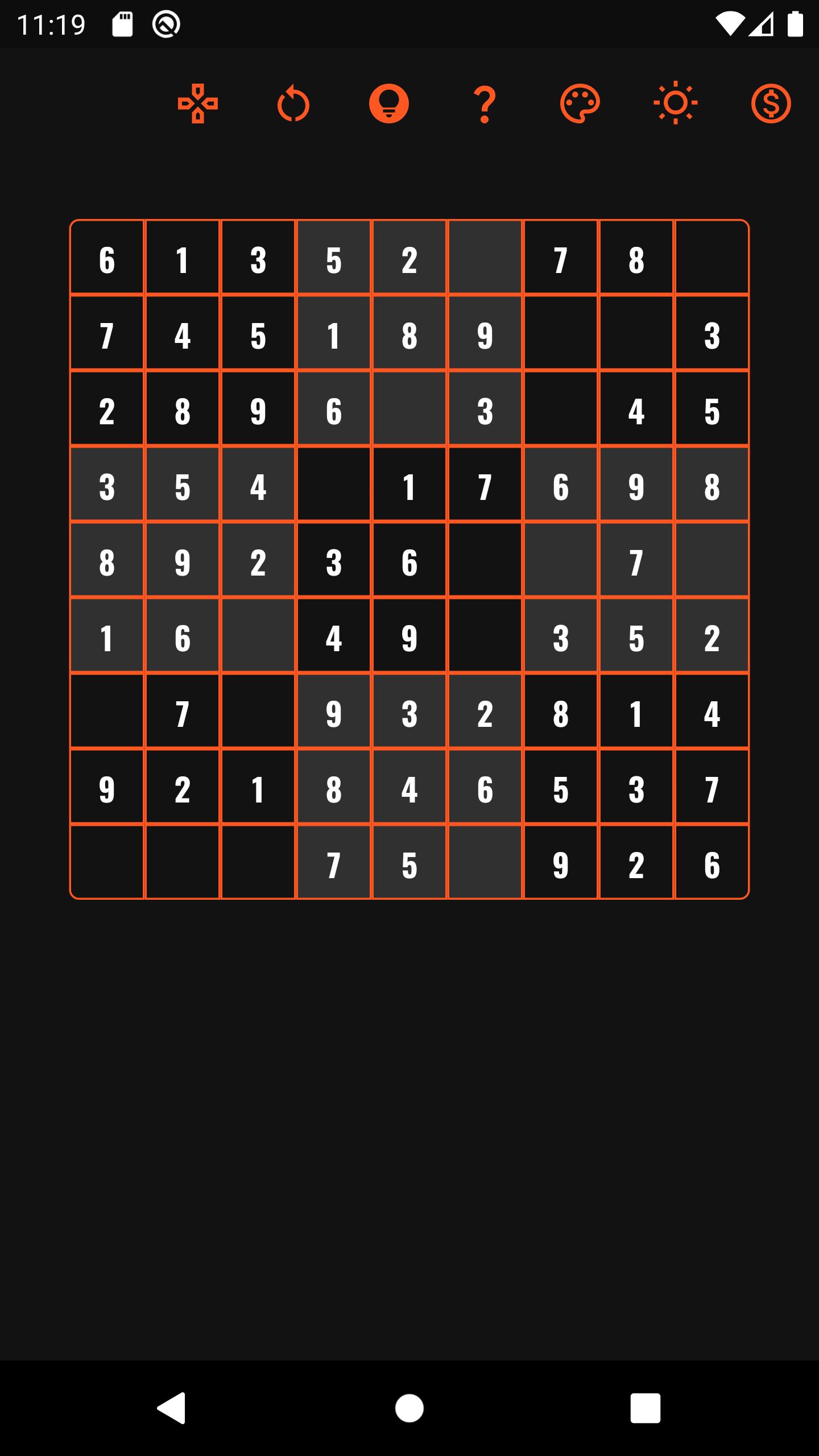Select the empty cell right of 1 6 in sixth row
Image resolution: width=819 pixels, height=1456 pixels.
coord(258,635)
